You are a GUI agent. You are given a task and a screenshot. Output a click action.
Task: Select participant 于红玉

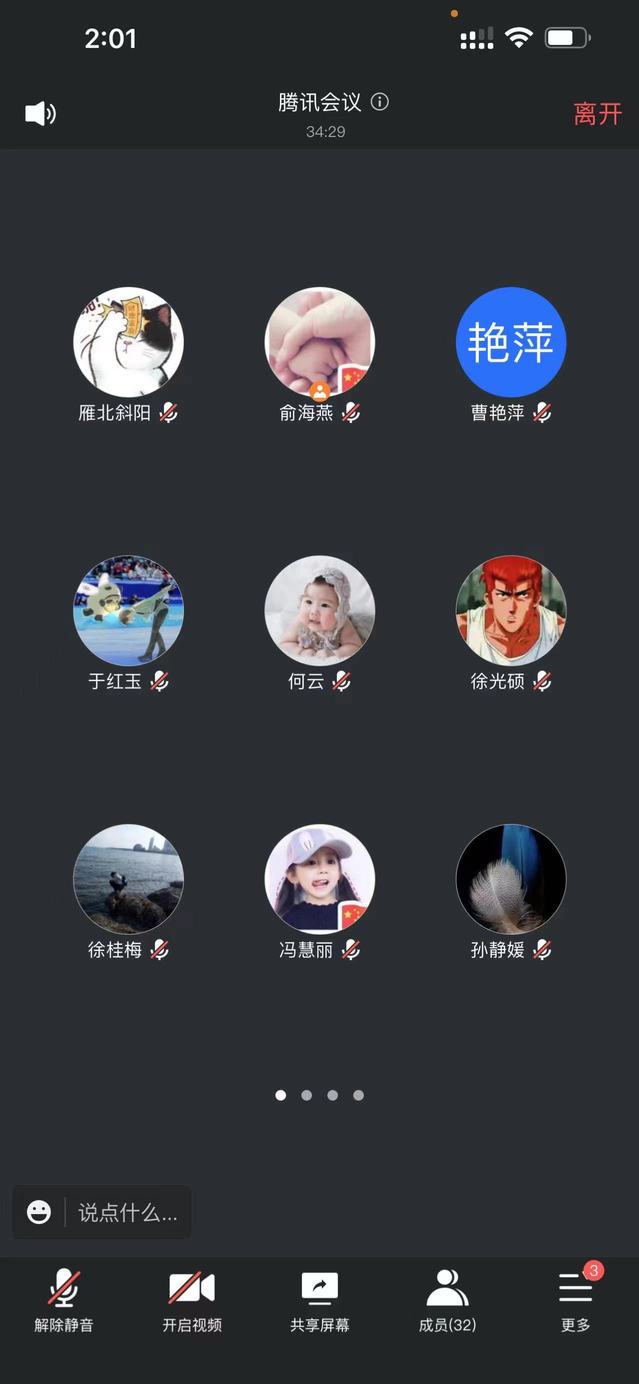128,611
